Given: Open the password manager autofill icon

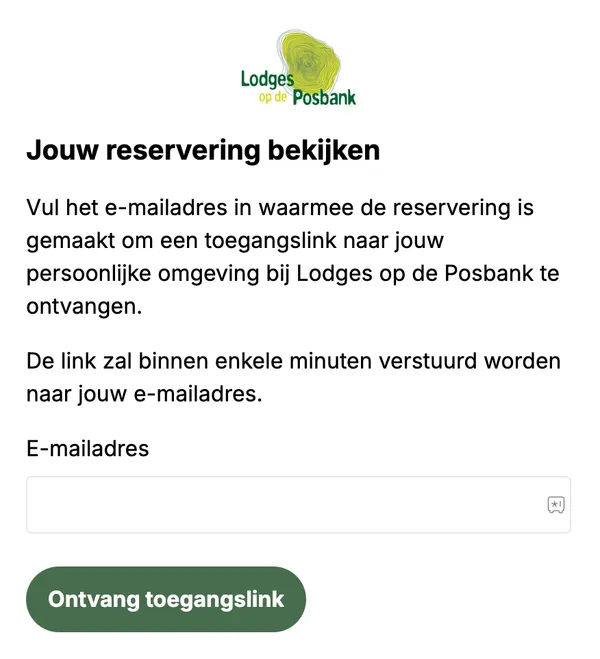Looking at the screenshot, I should click(556, 505).
